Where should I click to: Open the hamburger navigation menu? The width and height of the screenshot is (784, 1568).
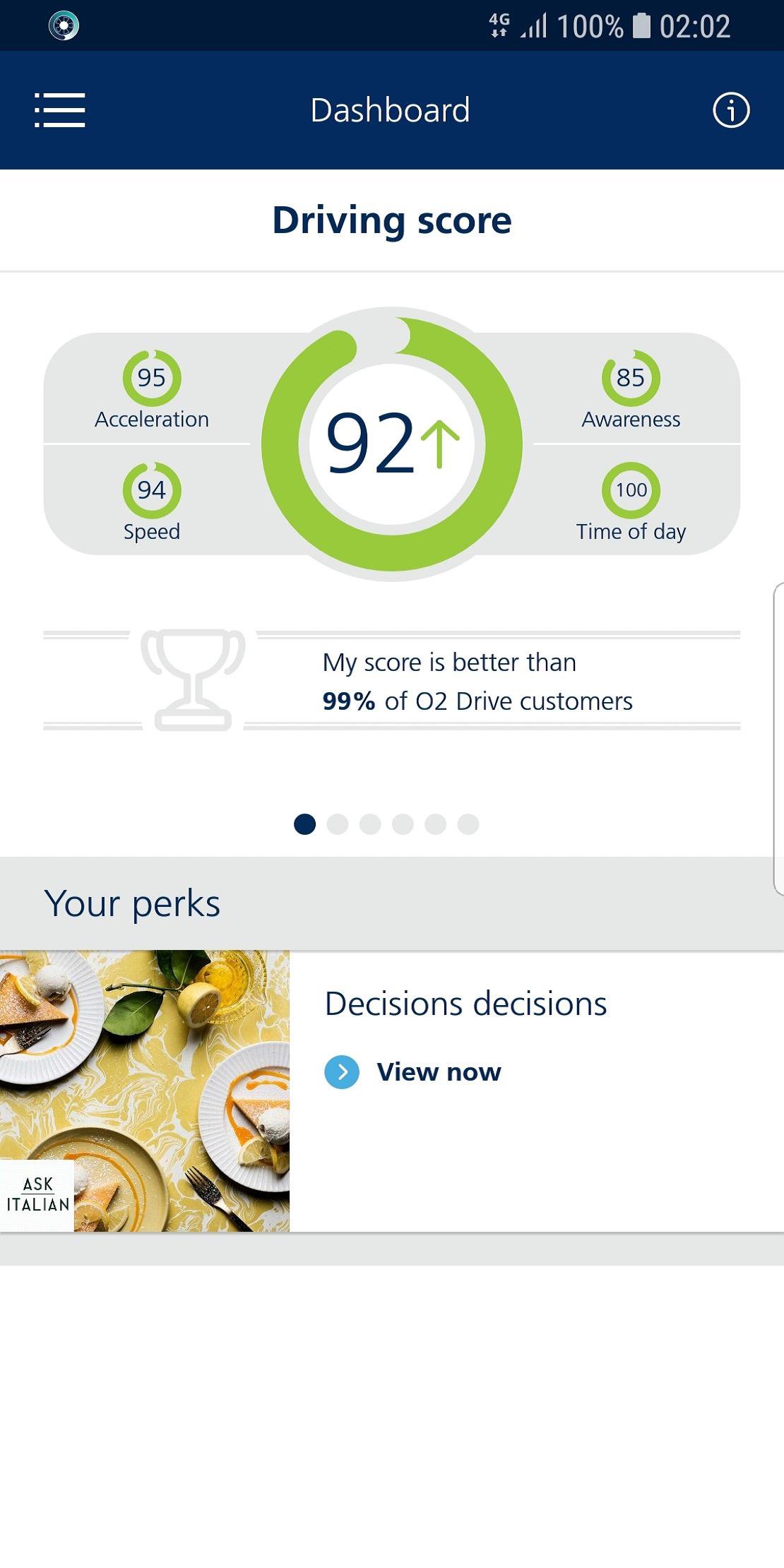pyautogui.click(x=60, y=110)
